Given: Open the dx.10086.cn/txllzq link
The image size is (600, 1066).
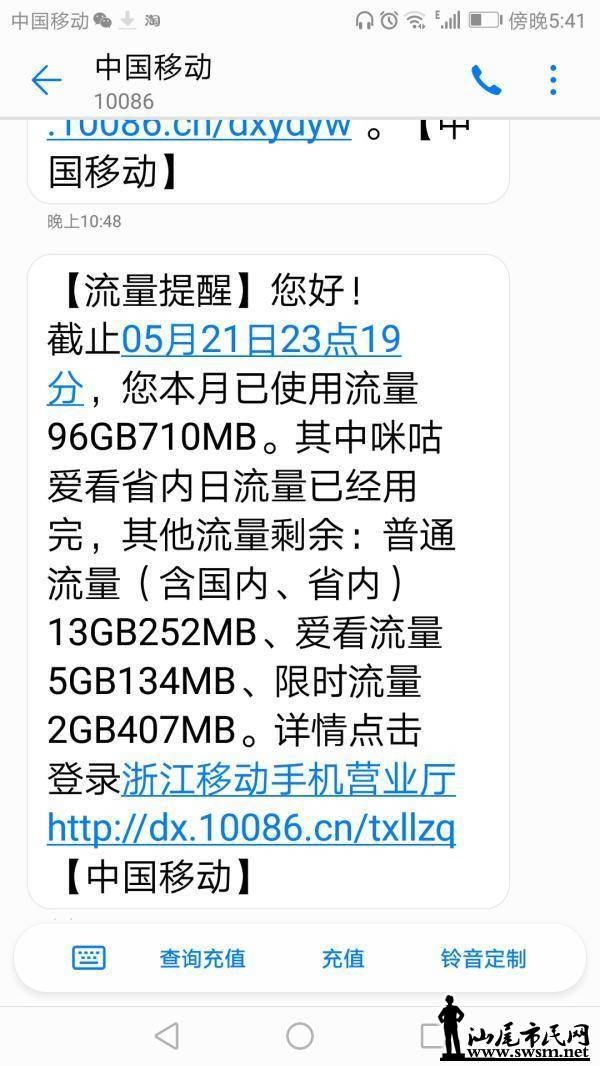Looking at the screenshot, I should click(251, 827).
